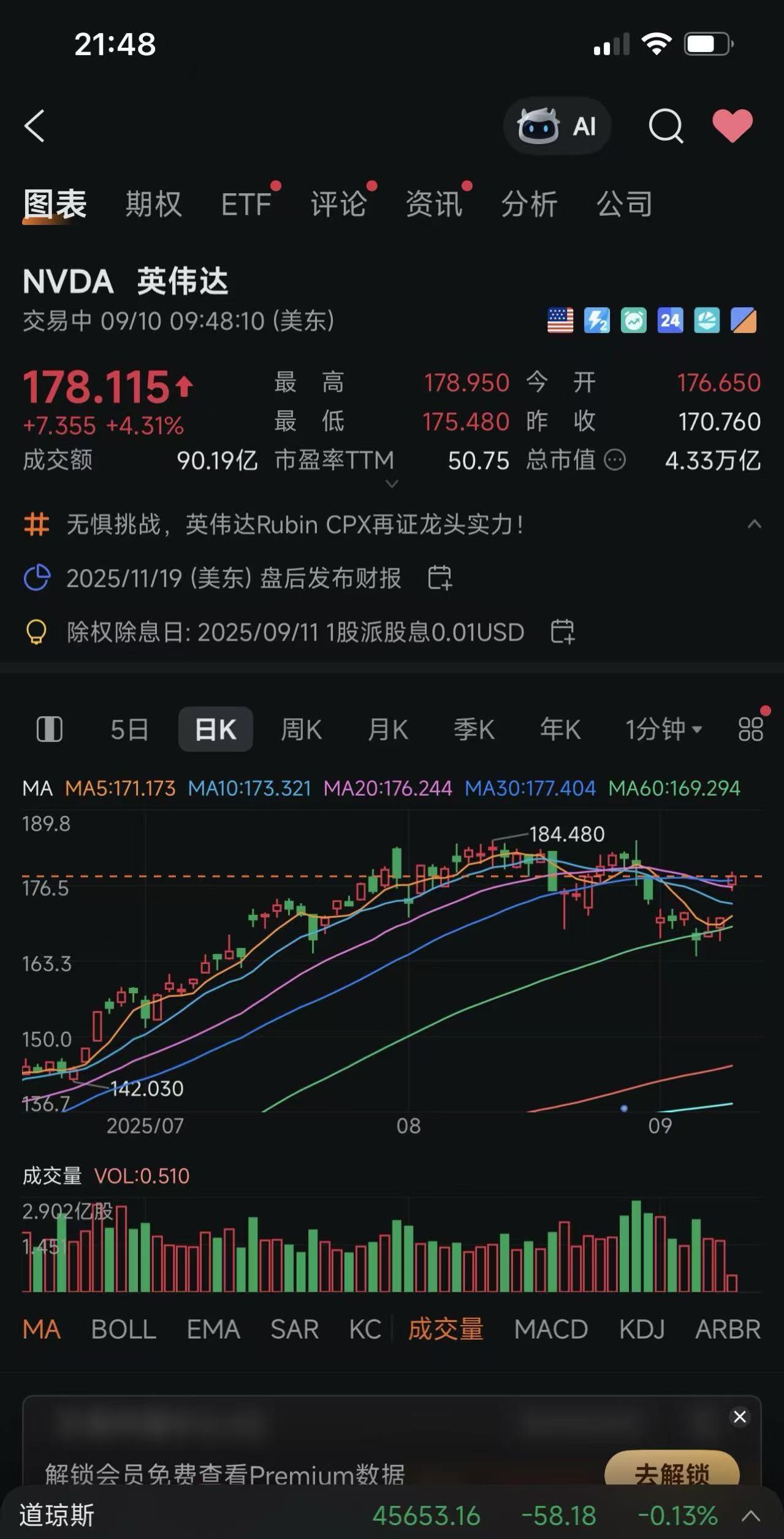Image resolution: width=784 pixels, height=1539 pixels.
Task: Switch to the ETF tab
Action: click(246, 204)
